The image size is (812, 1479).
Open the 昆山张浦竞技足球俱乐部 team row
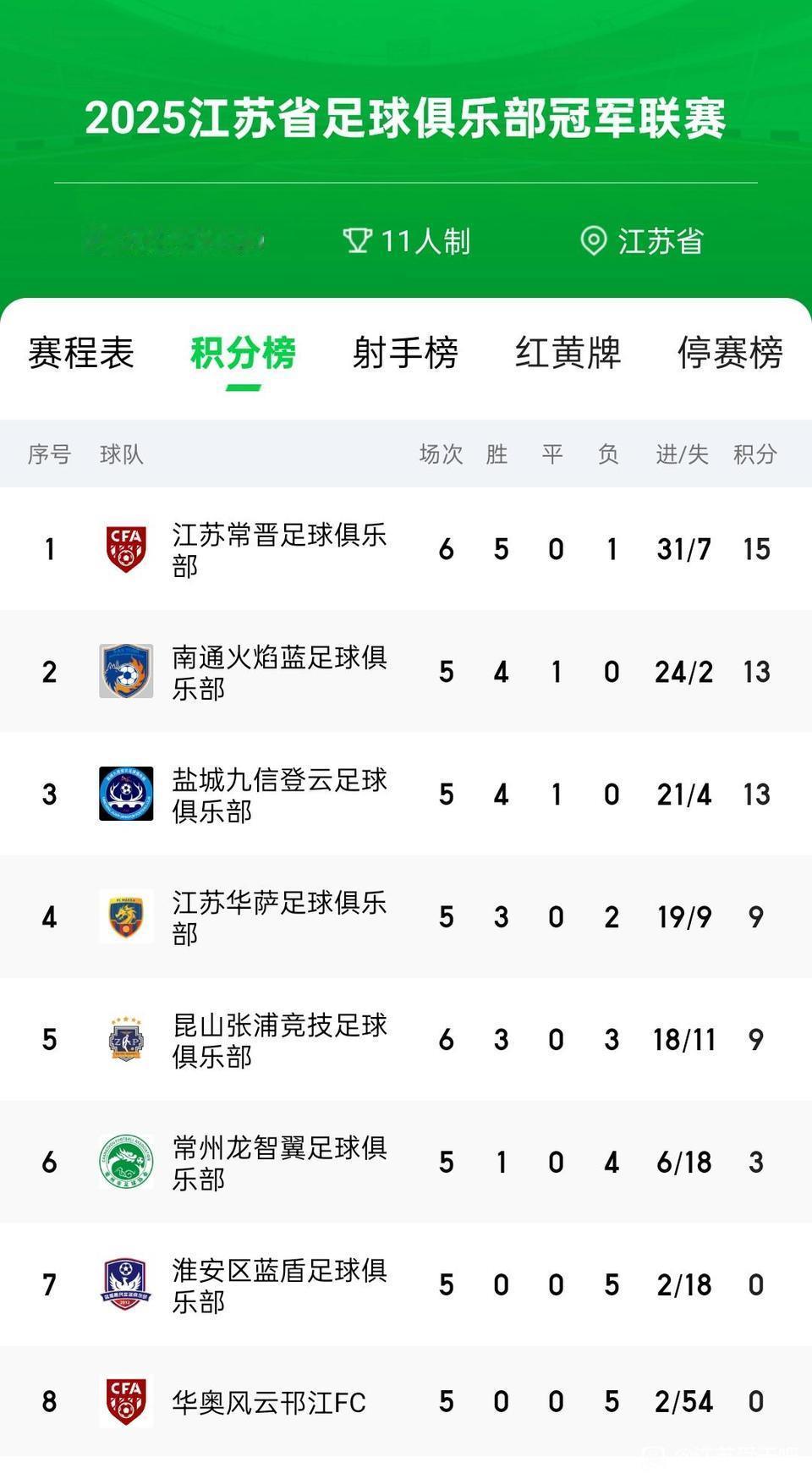279,1040
